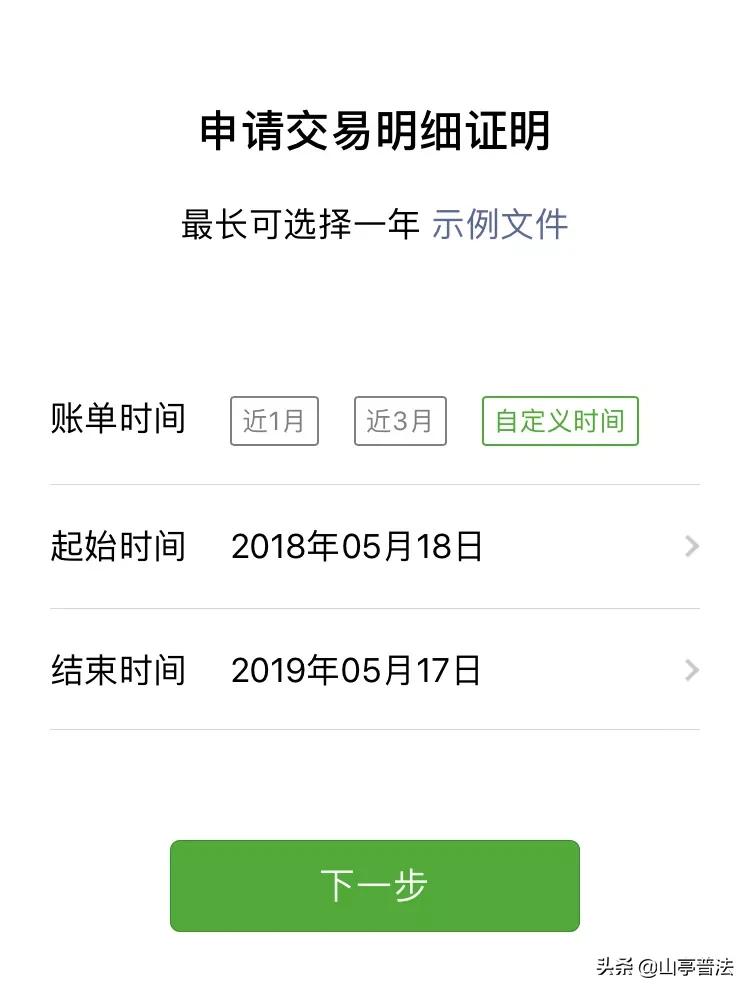
Task: Tap the 最长可选择一年 hint text
Action: point(300,224)
